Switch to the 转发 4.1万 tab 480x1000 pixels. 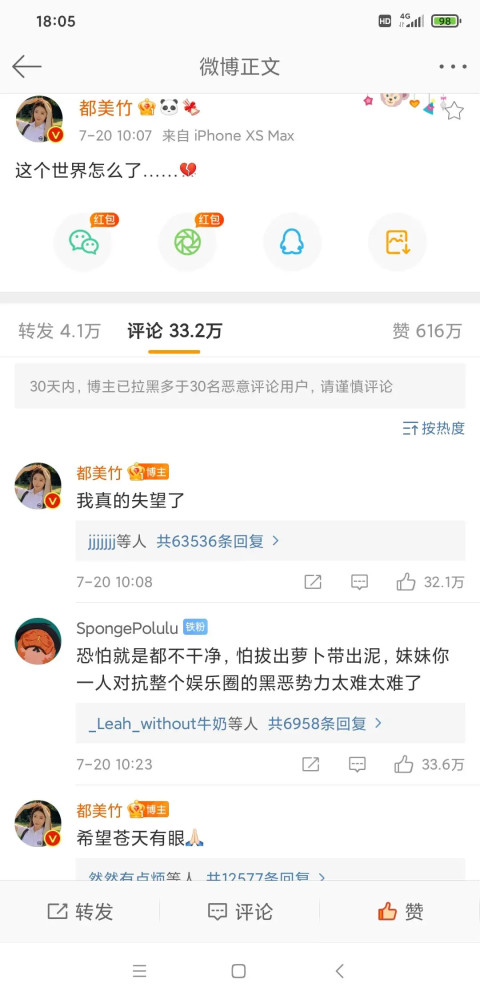(59, 331)
